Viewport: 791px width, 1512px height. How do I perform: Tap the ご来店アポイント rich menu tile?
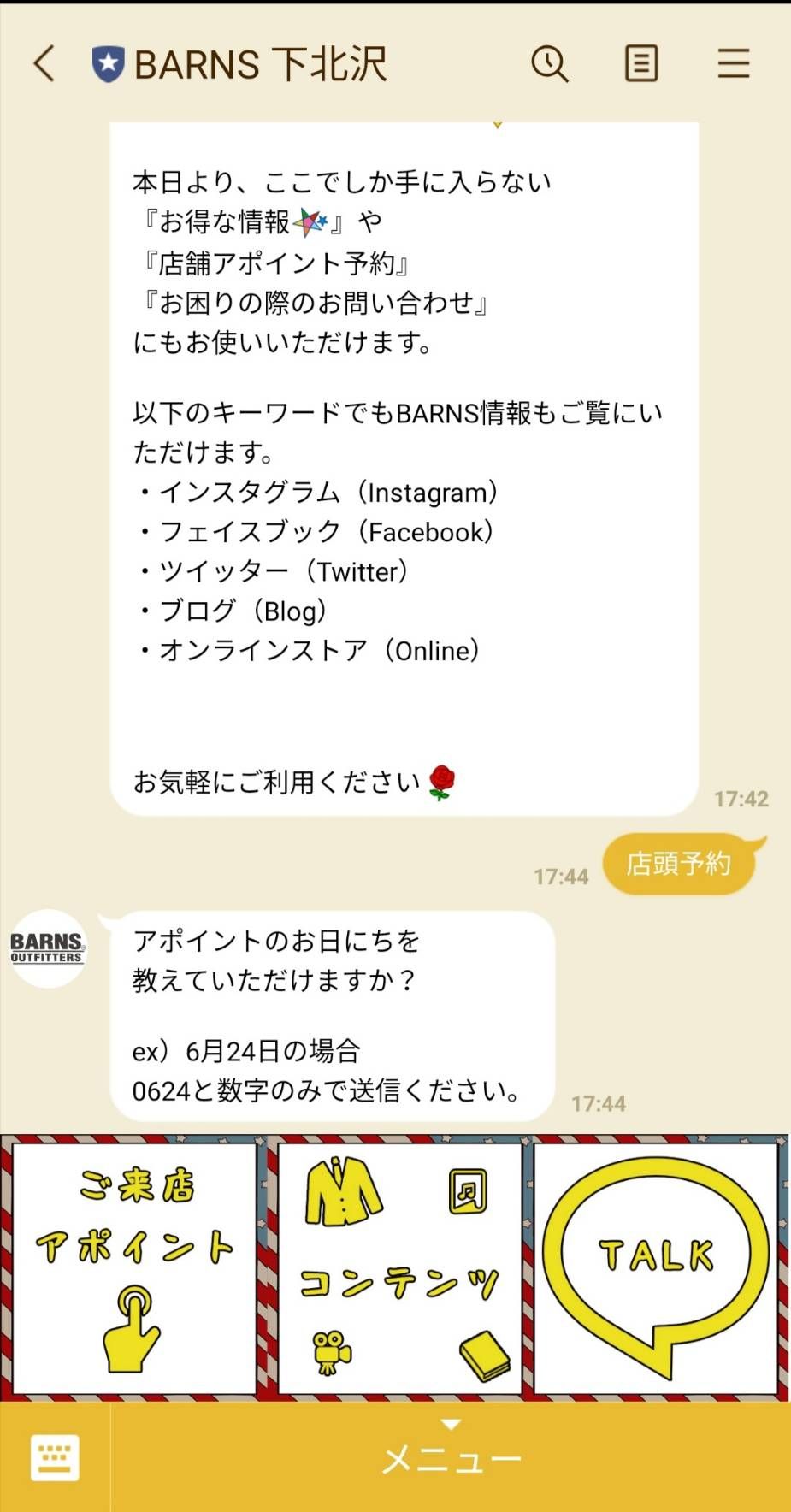pyautogui.click(x=134, y=1267)
